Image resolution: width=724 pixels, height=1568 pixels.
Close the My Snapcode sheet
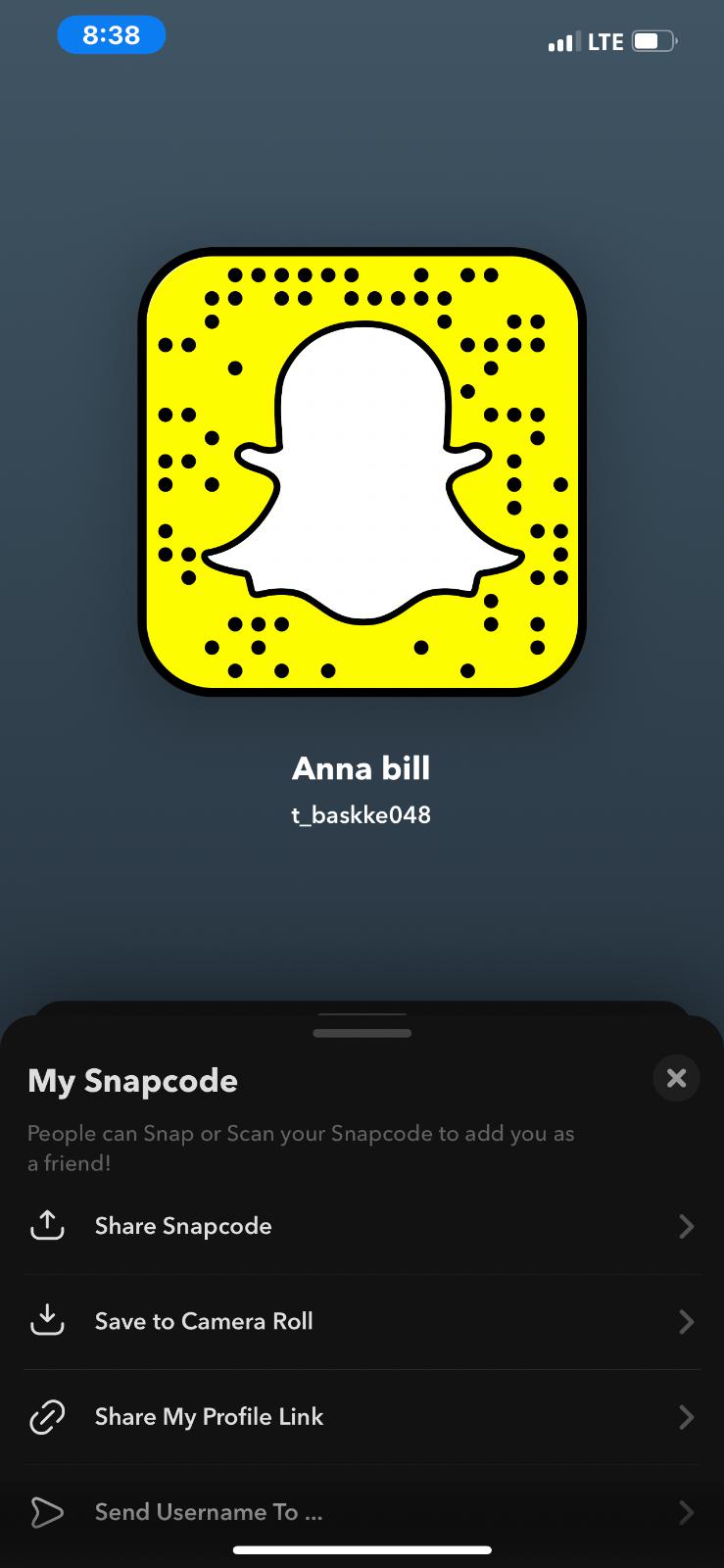tap(676, 1078)
